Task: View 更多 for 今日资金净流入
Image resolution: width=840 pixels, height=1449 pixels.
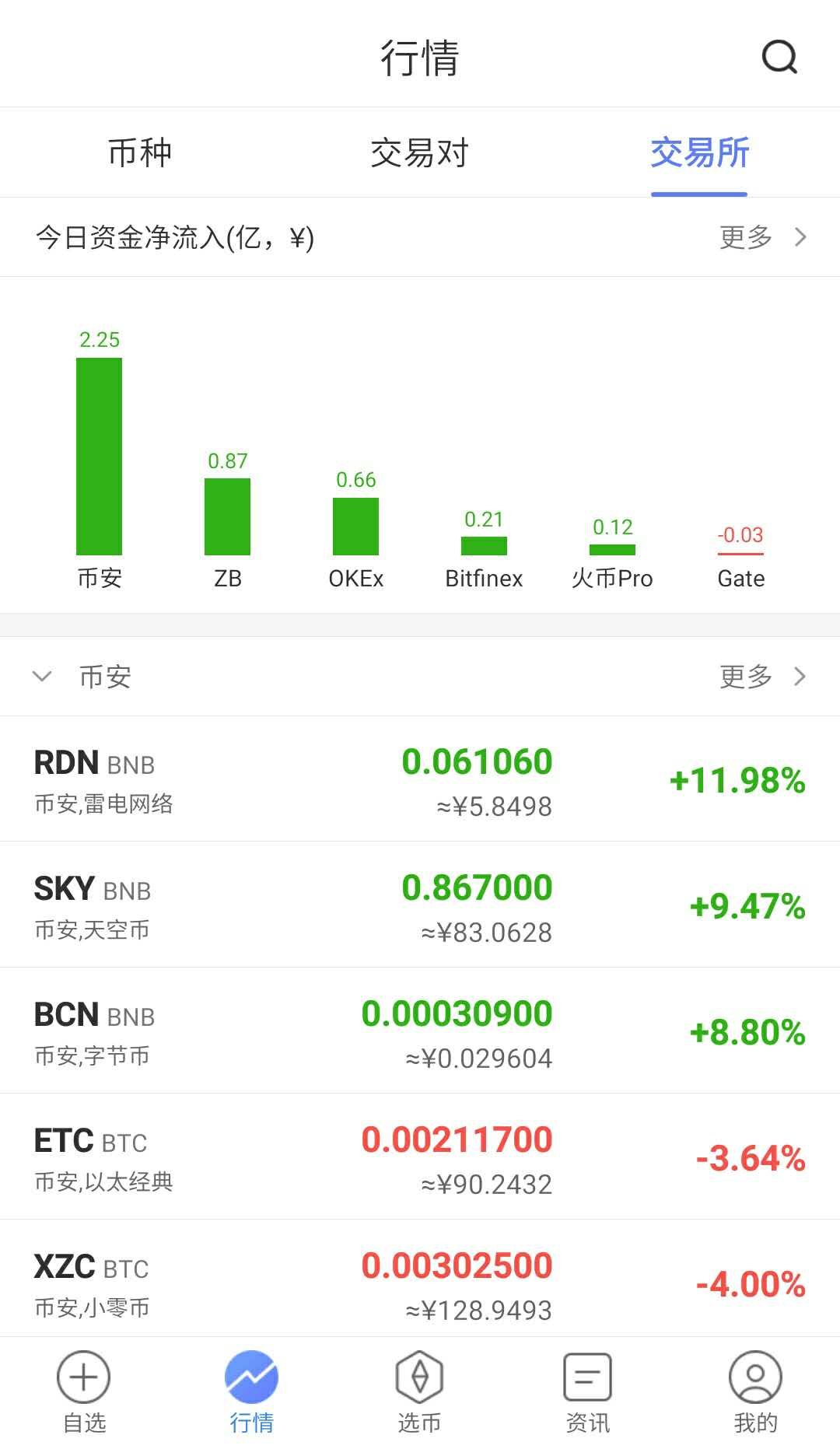Action: coord(762,237)
